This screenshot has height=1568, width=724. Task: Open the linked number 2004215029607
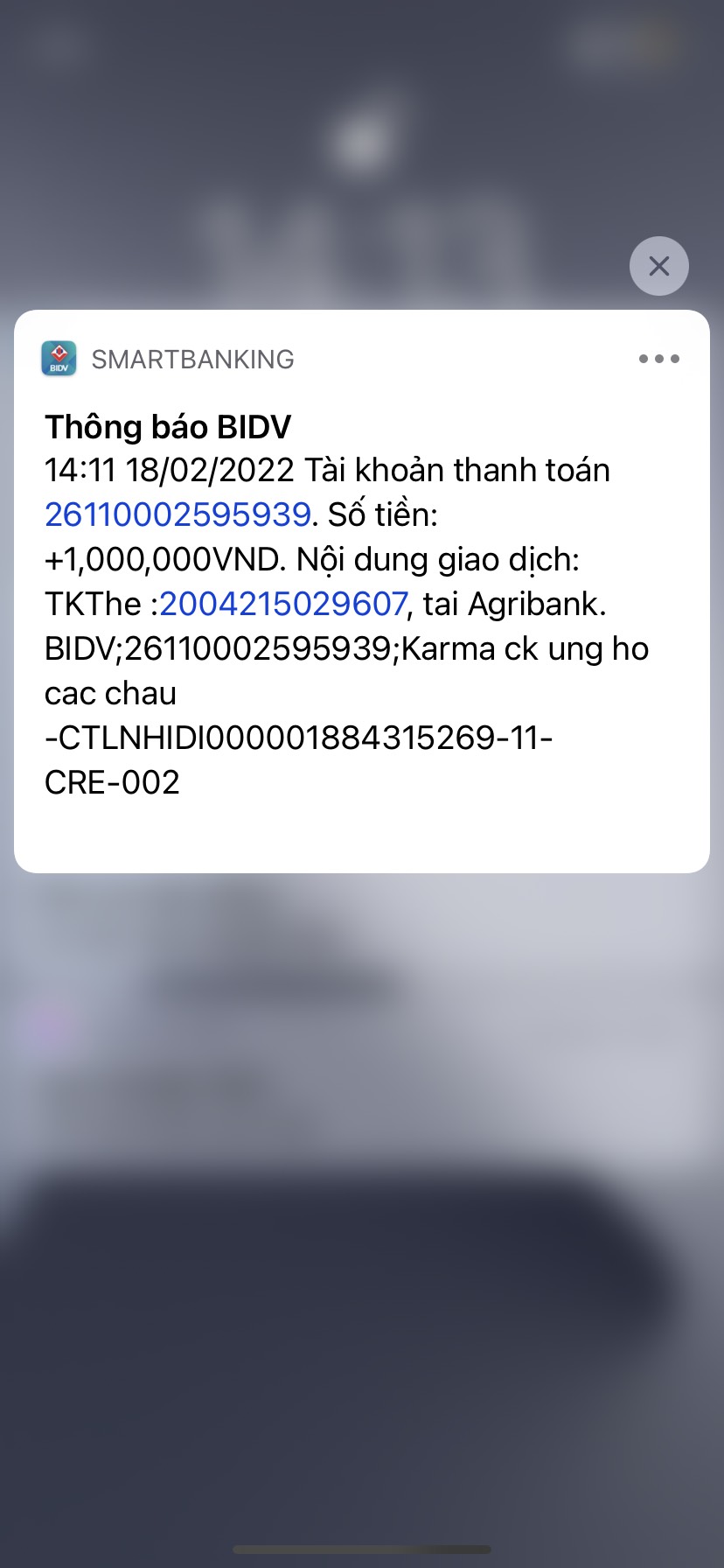283,604
